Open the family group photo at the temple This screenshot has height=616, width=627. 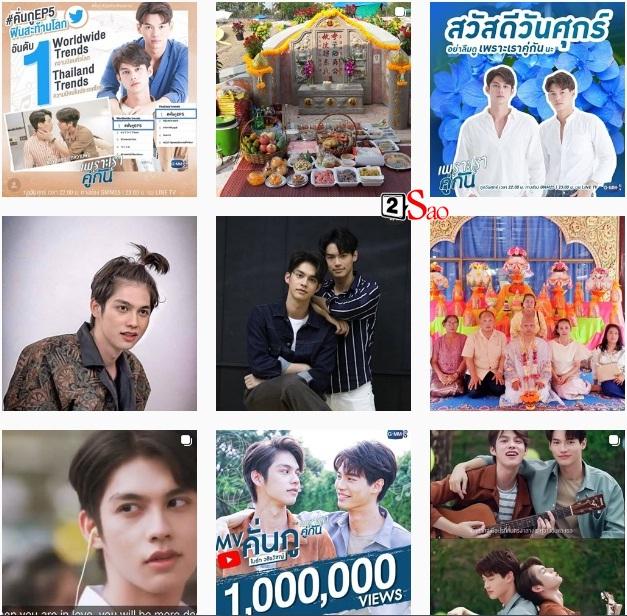[x=527, y=313]
